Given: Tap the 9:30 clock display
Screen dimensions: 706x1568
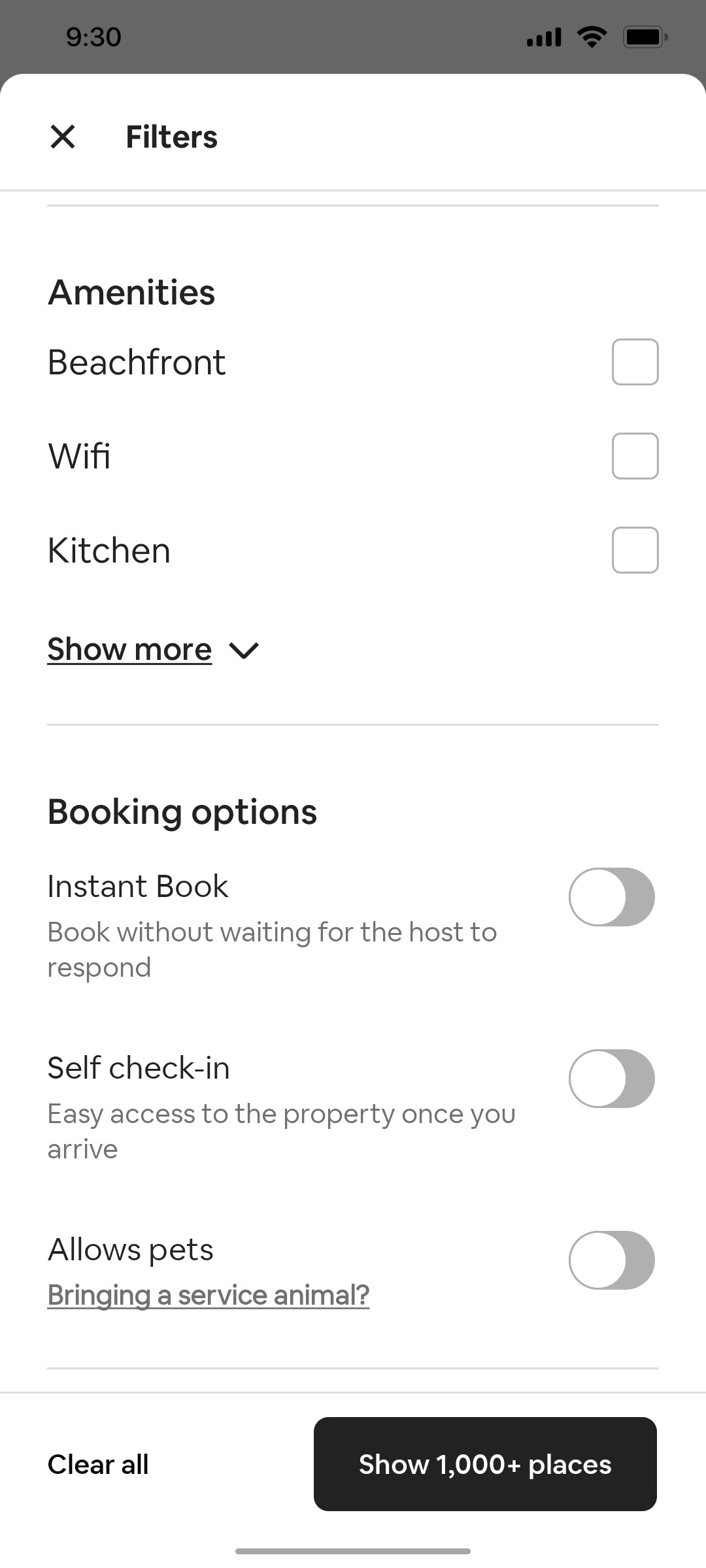Looking at the screenshot, I should [92, 36].
